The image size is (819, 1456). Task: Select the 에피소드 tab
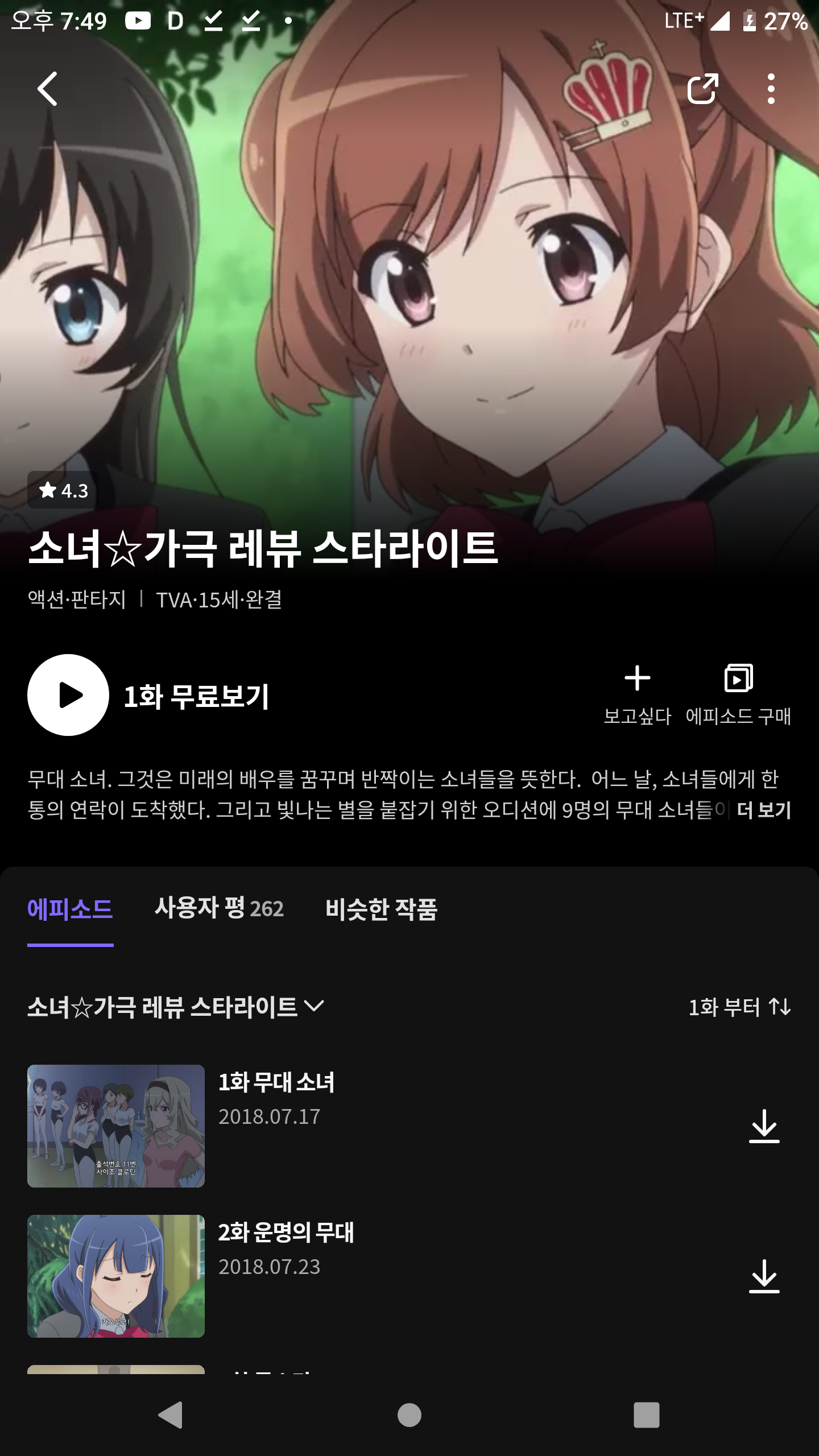pos(70,908)
